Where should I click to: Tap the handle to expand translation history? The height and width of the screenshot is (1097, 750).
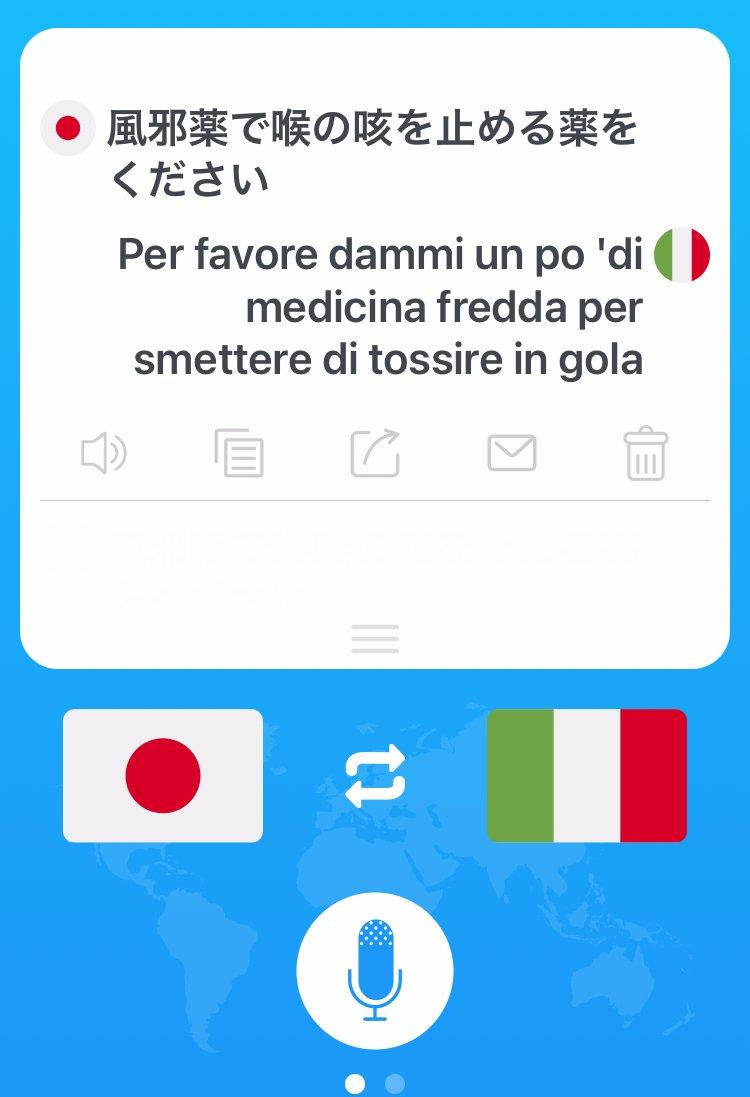(x=375, y=638)
